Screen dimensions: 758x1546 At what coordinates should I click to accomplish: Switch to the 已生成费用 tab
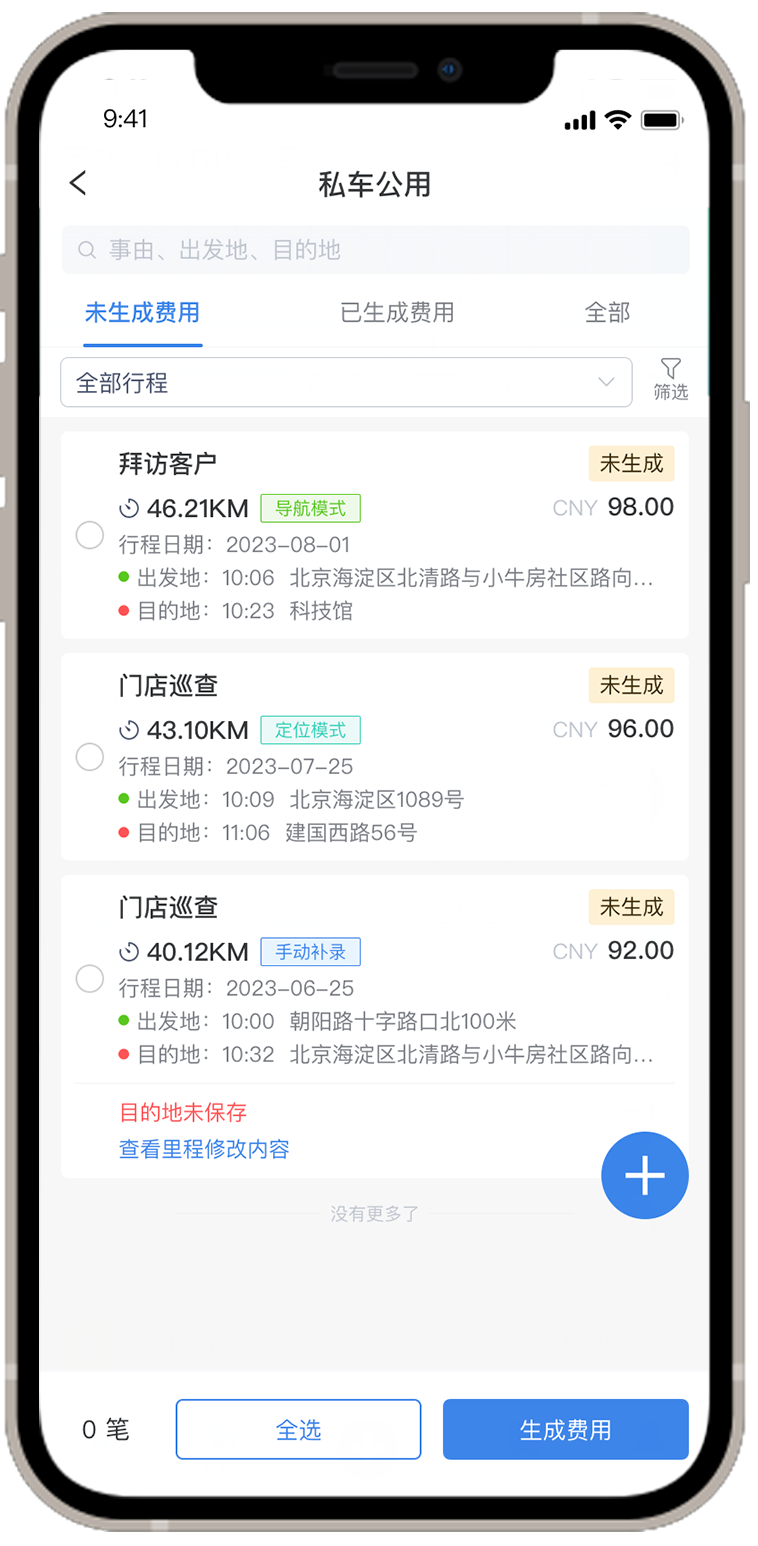pyautogui.click(x=397, y=313)
